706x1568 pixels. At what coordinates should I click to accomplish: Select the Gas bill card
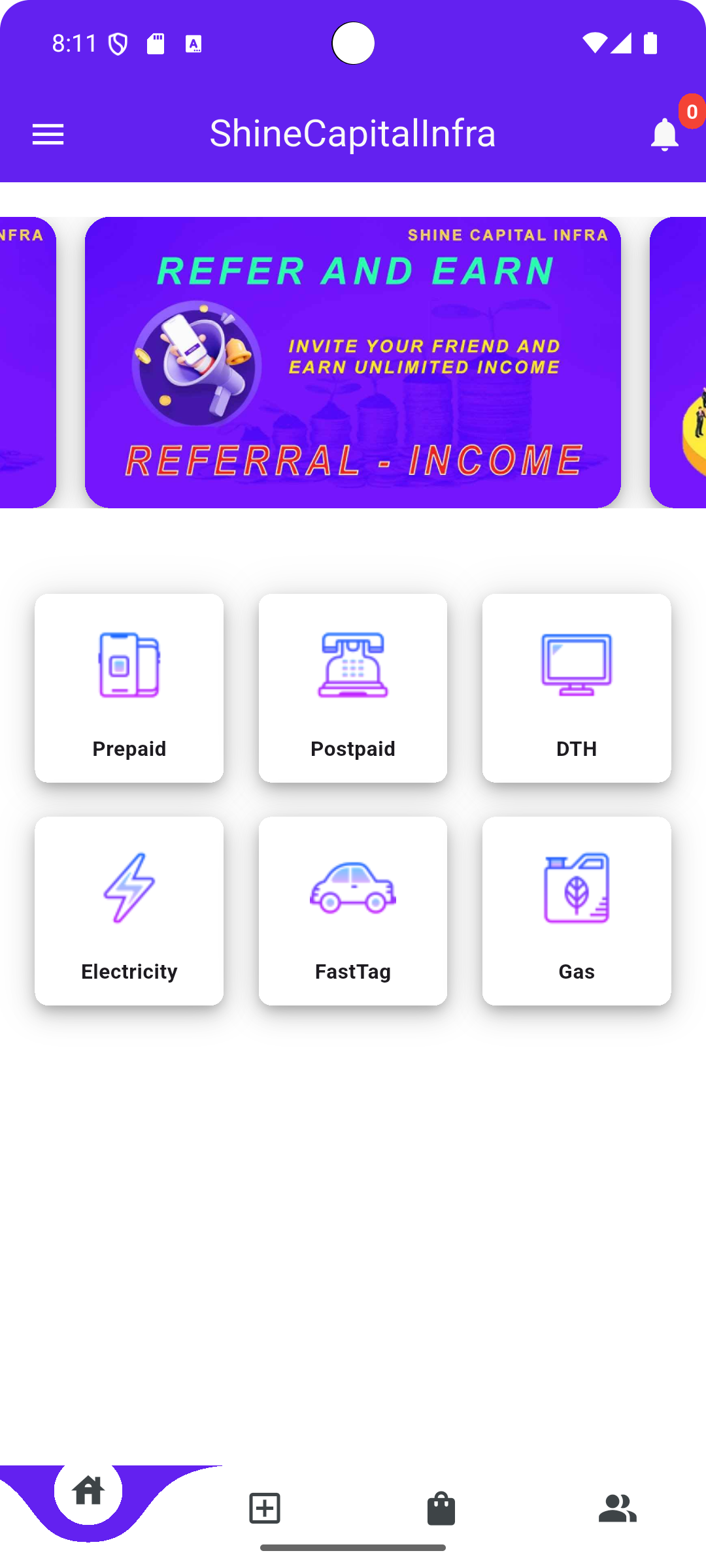tap(577, 911)
